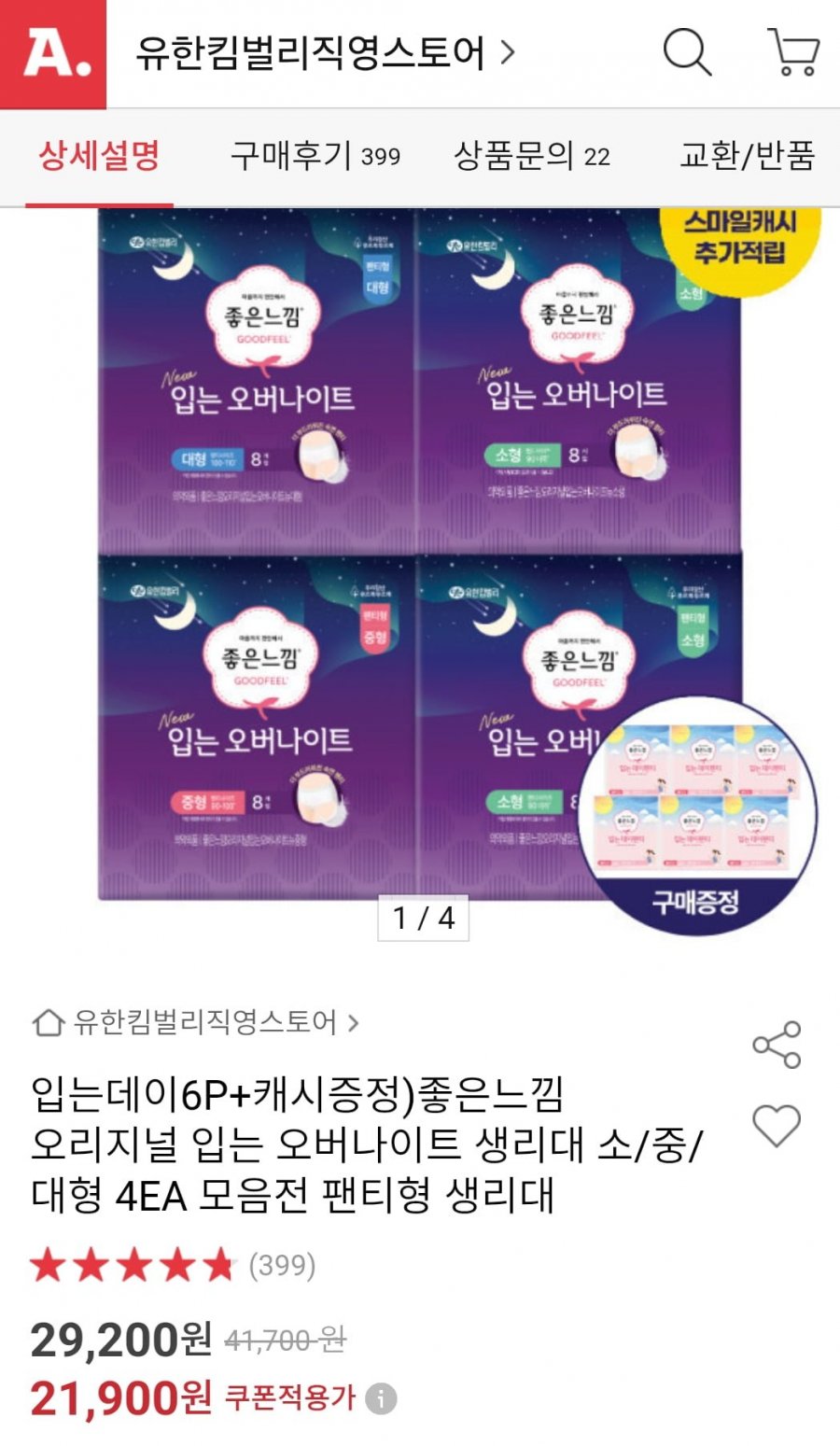Switch to the 구매후기 399 tab
This screenshot has width=840, height=1446.
tap(315, 156)
